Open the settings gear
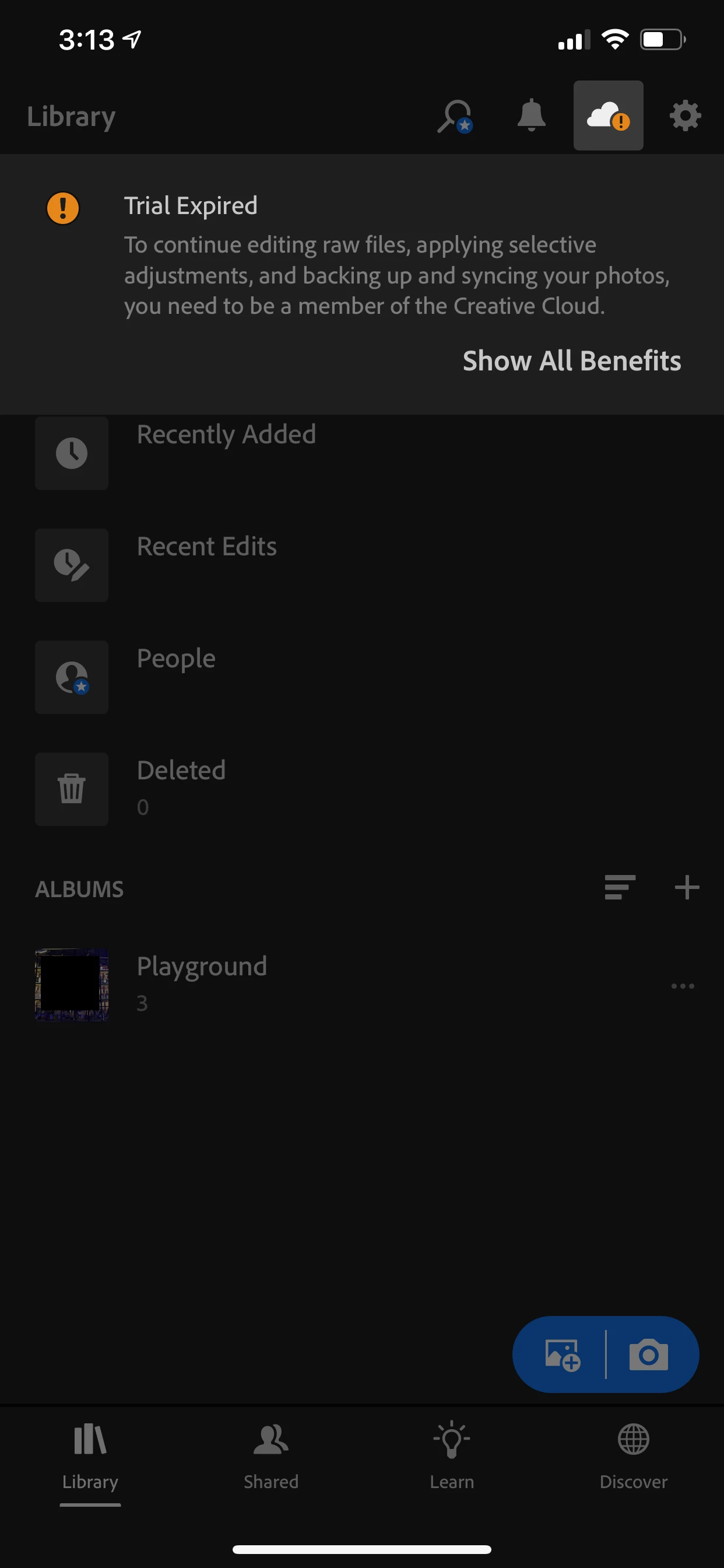 click(685, 116)
